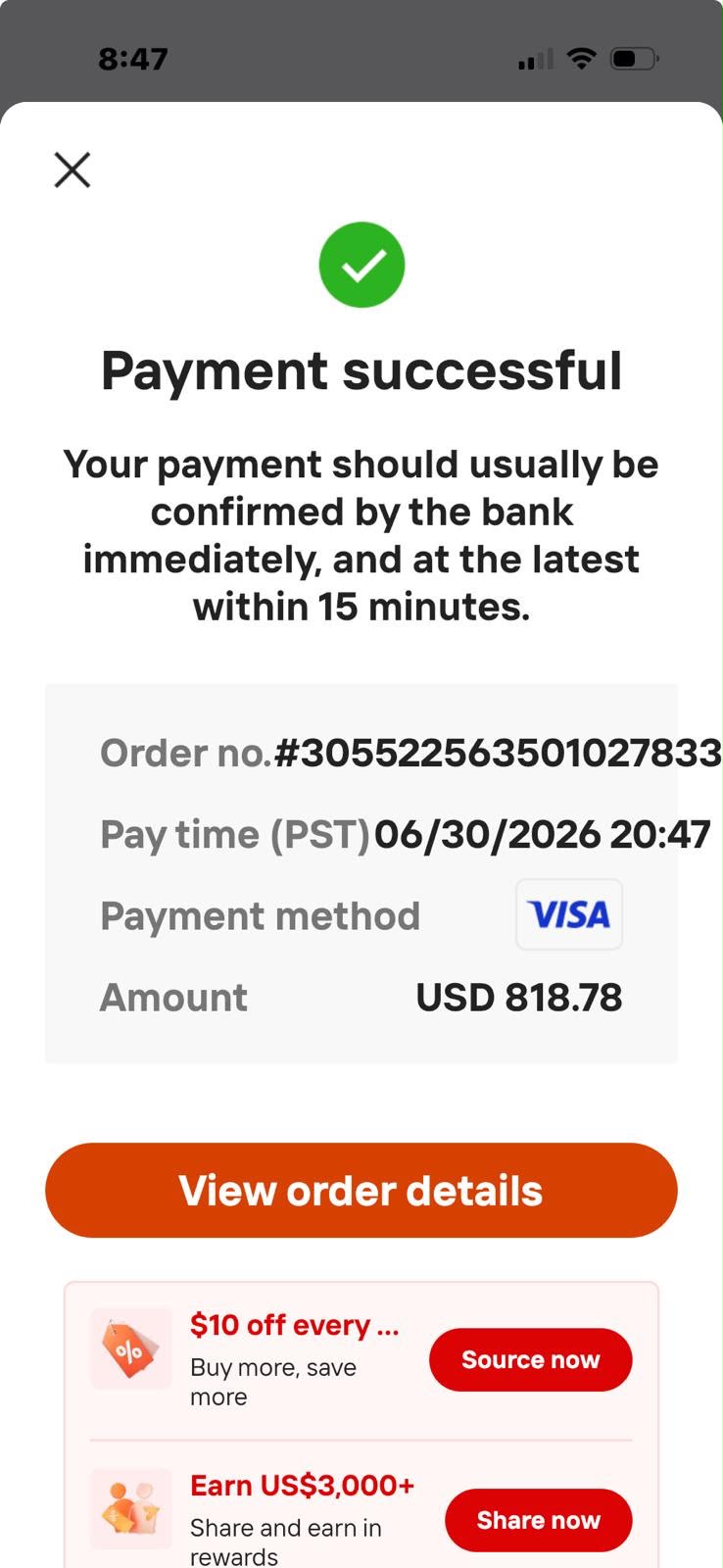Image resolution: width=723 pixels, height=1568 pixels.
Task: Close the payment successful sheet
Action: click(72, 170)
